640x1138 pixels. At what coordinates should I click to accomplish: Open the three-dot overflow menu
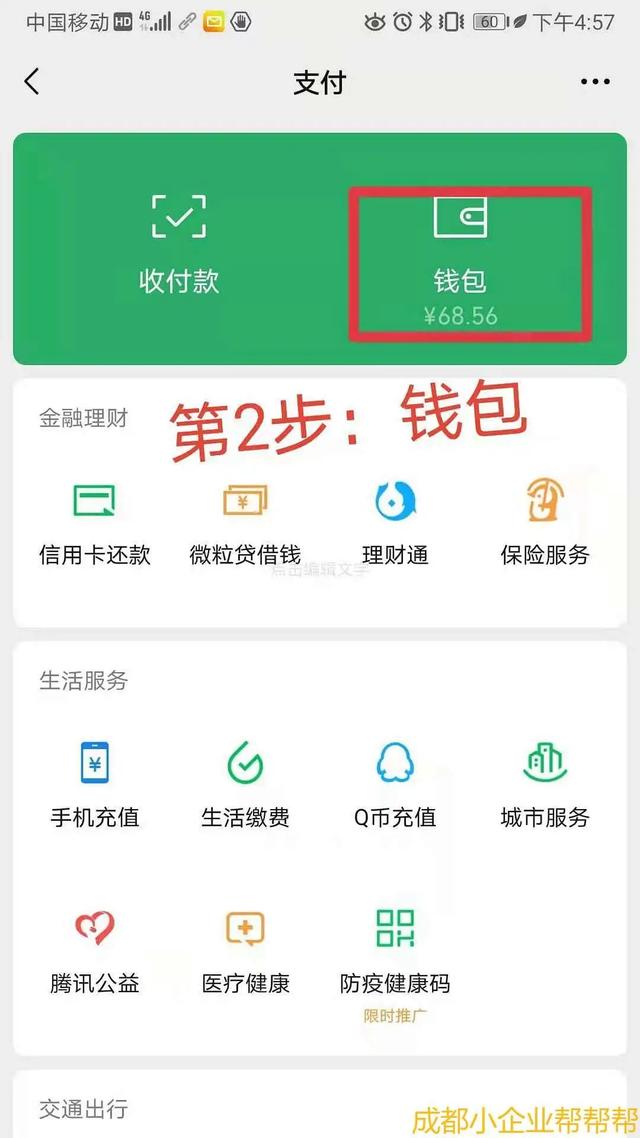tap(595, 82)
